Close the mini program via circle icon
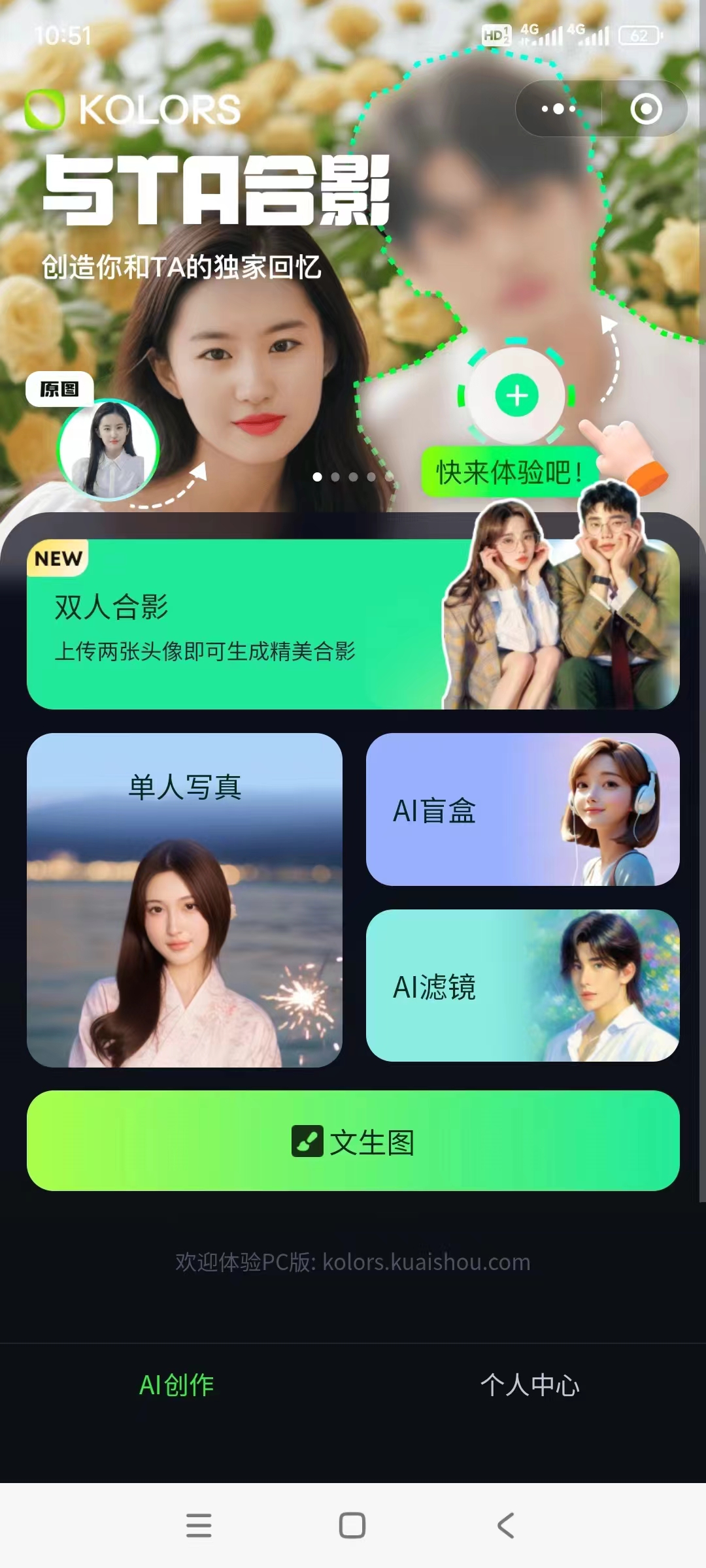 [x=646, y=109]
